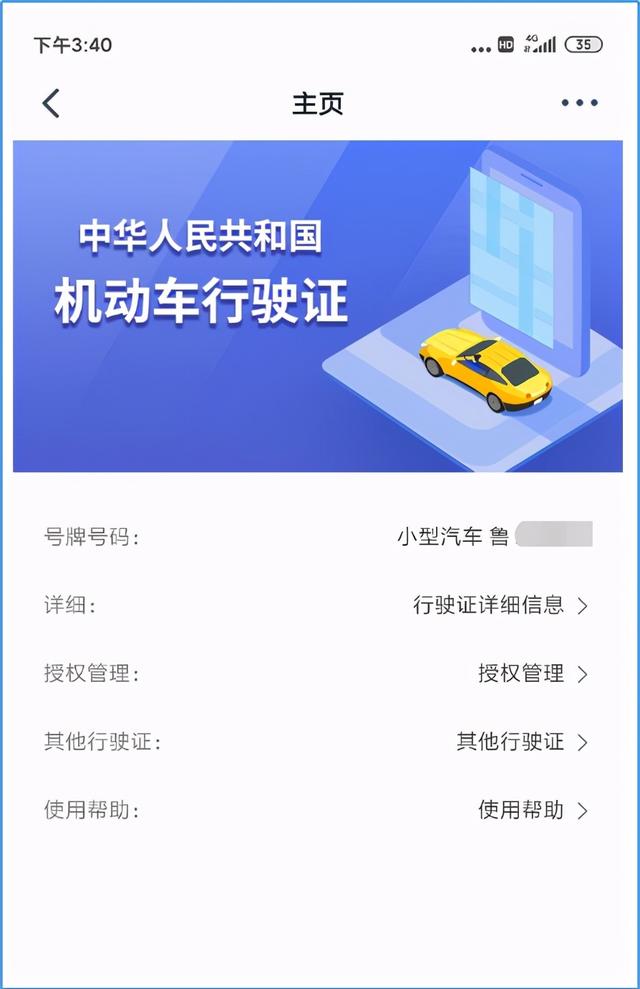The height and width of the screenshot is (989, 640).
Task: Open the three-dot overflow menu
Action: click(x=579, y=103)
